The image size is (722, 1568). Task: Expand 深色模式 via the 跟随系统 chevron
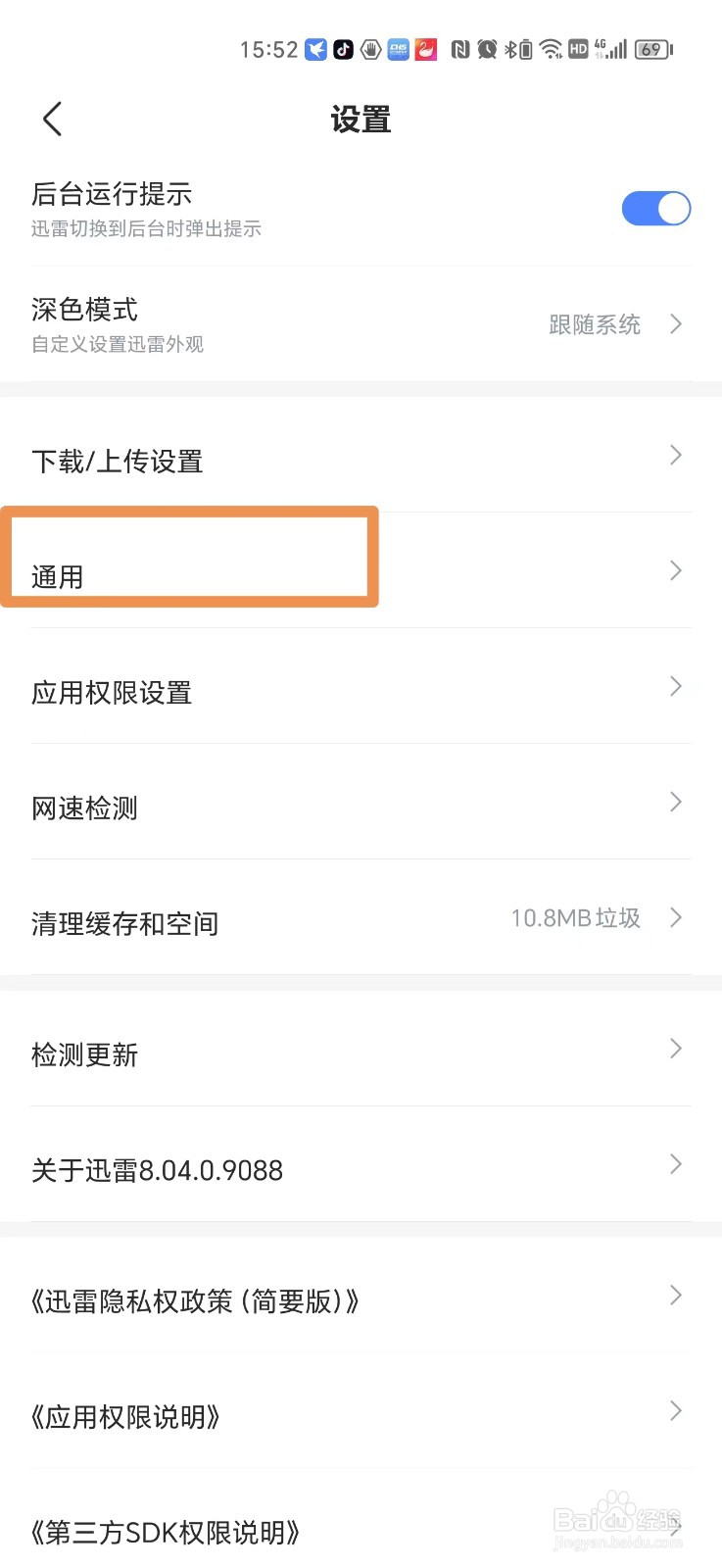pyautogui.click(x=677, y=323)
